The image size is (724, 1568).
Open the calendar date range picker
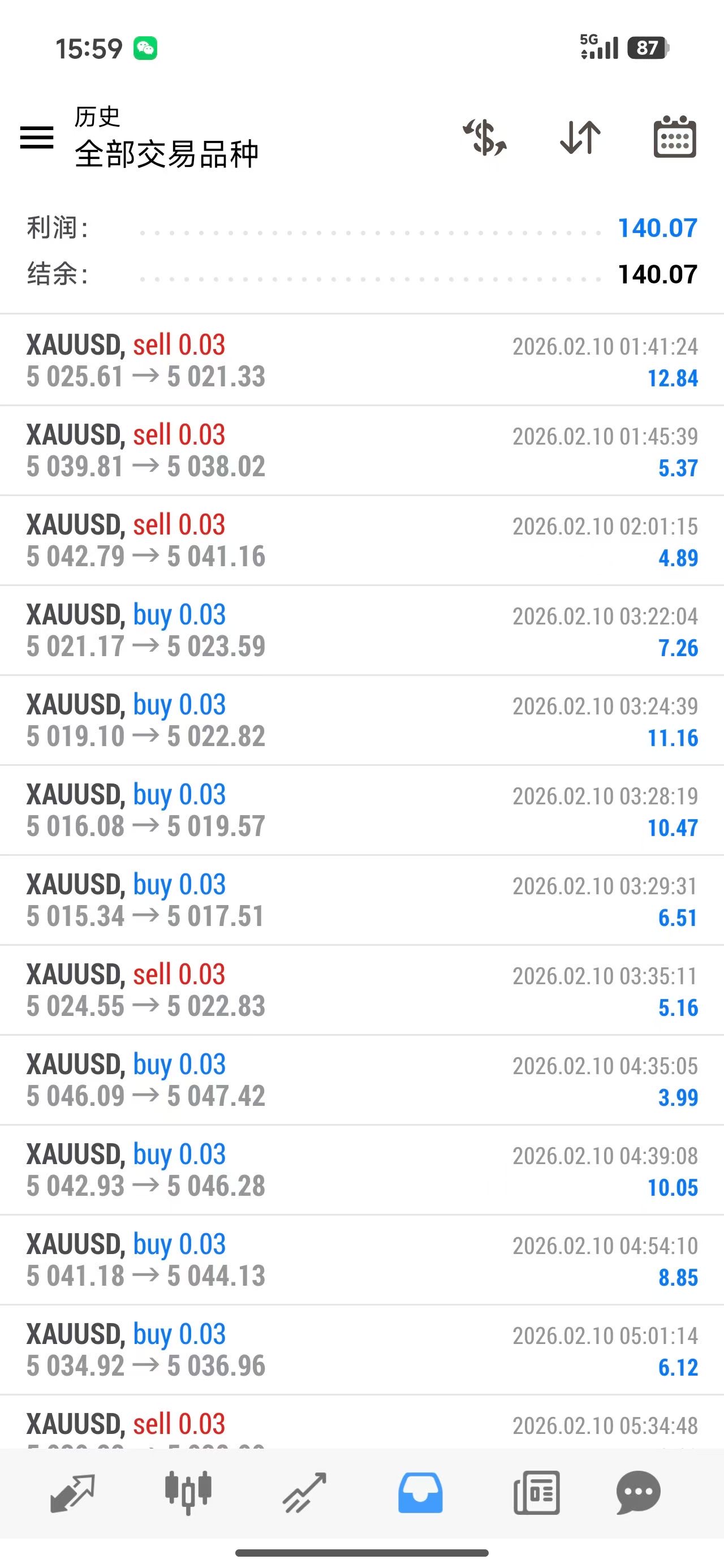[x=675, y=137]
